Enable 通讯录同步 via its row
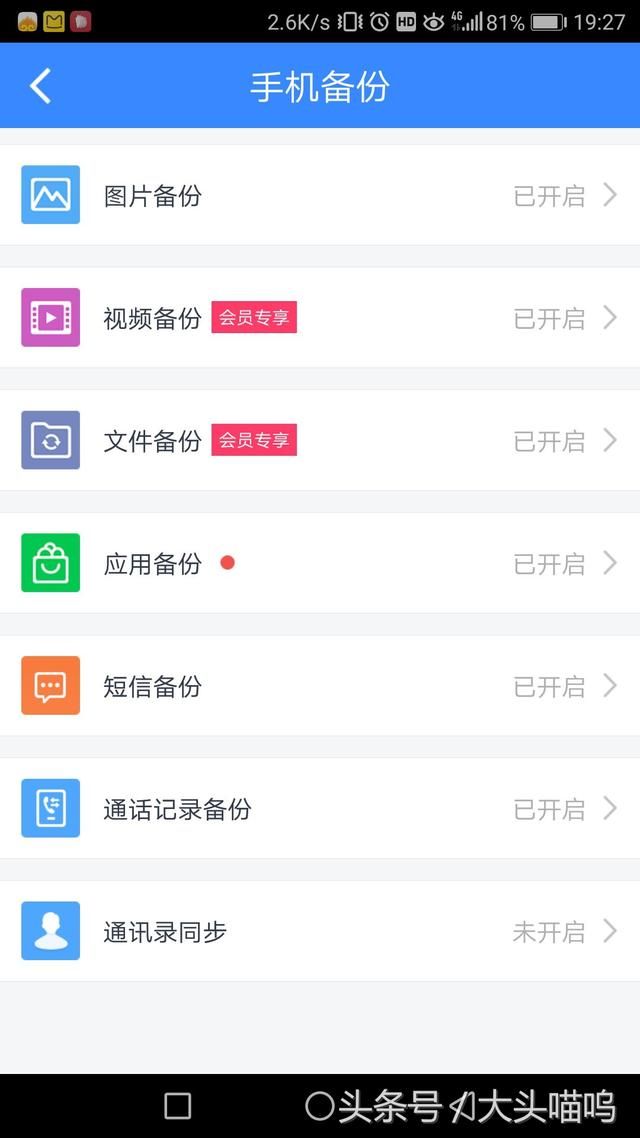Screen dimensions: 640x1138 320,930
